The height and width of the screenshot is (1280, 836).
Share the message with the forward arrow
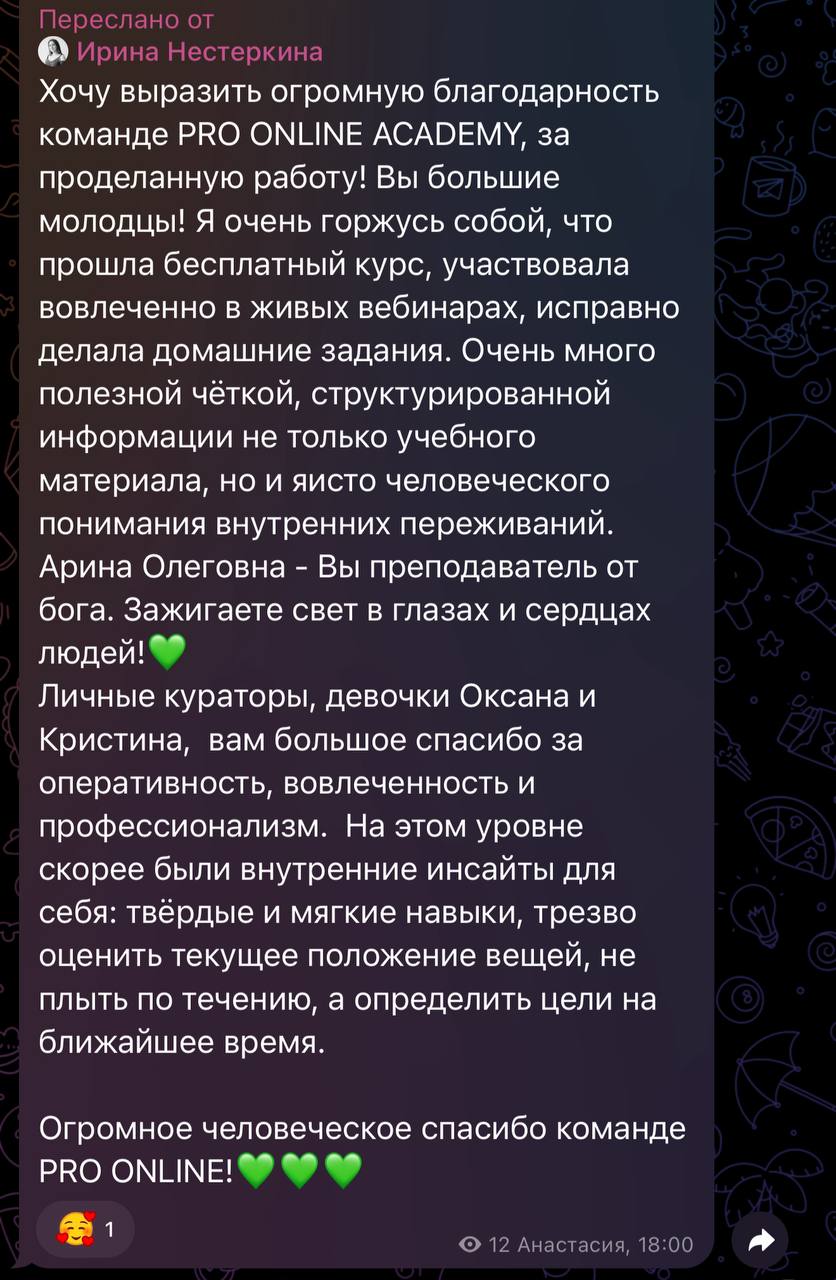point(762,1243)
